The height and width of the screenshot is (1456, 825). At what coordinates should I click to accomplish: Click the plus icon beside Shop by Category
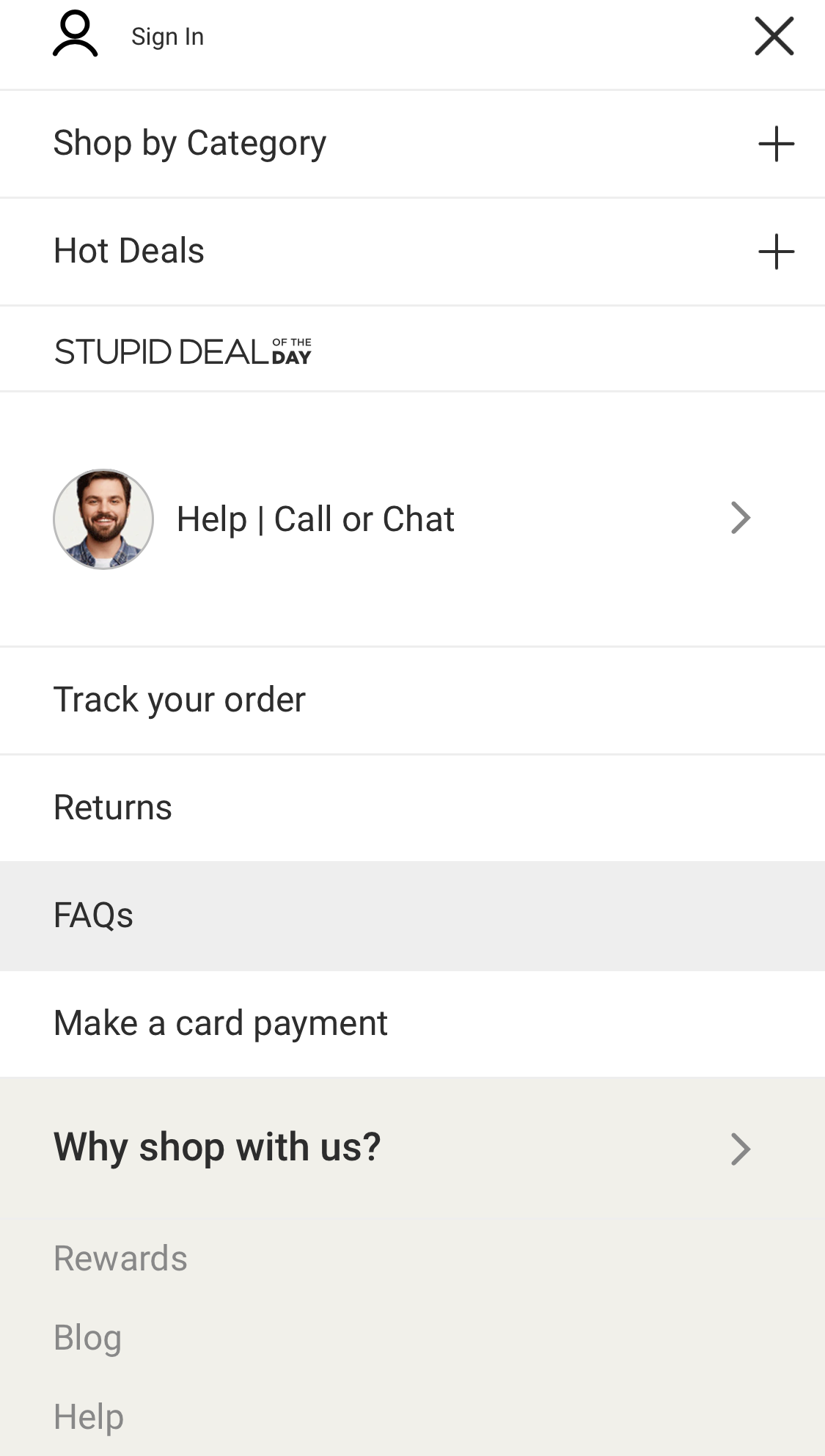775,144
